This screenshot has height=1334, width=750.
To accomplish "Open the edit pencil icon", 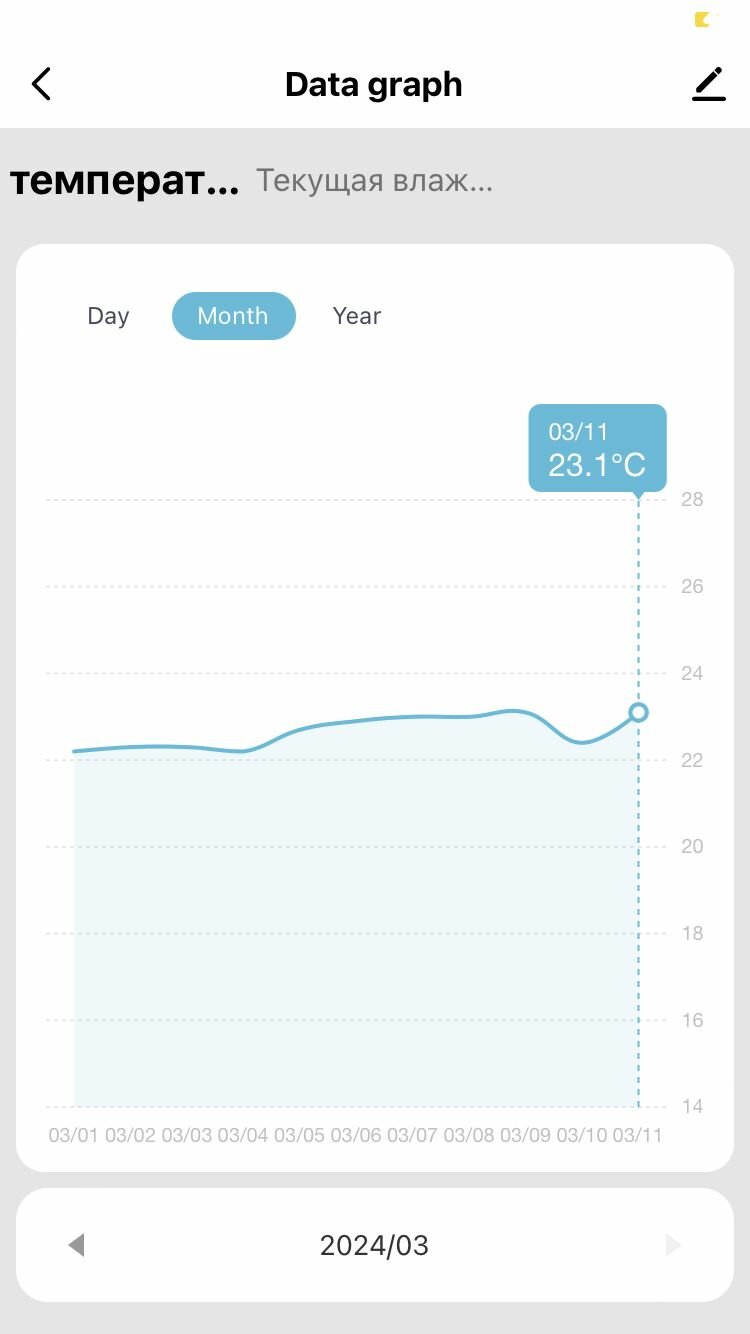I will 709,85.
